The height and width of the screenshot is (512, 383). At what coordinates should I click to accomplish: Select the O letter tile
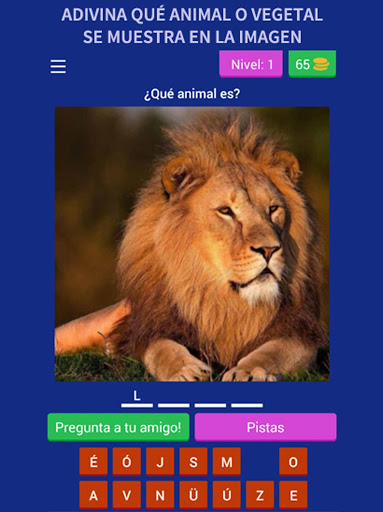(293, 462)
